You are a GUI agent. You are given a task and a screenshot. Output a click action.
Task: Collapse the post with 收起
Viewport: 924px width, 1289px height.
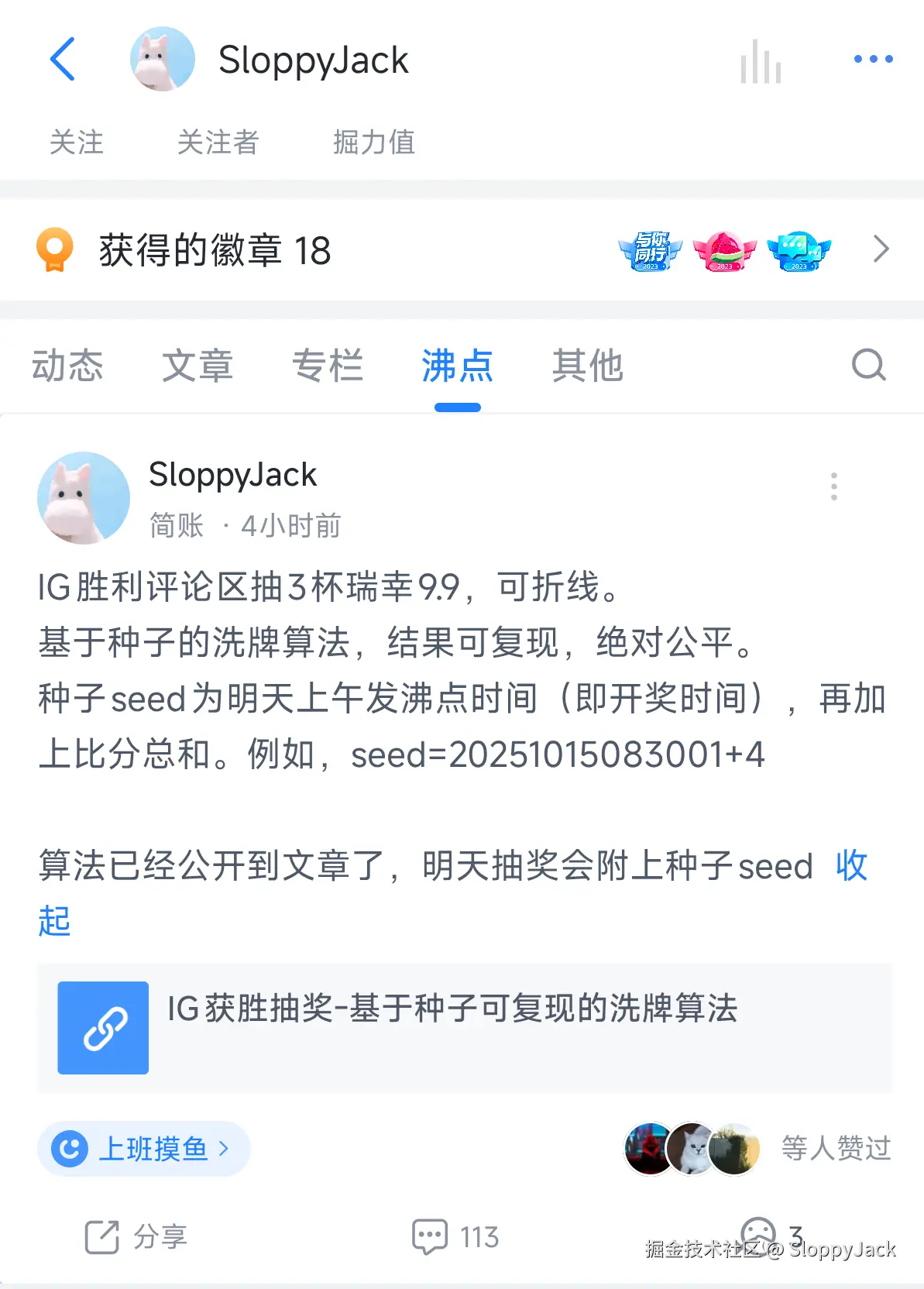point(850,866)
